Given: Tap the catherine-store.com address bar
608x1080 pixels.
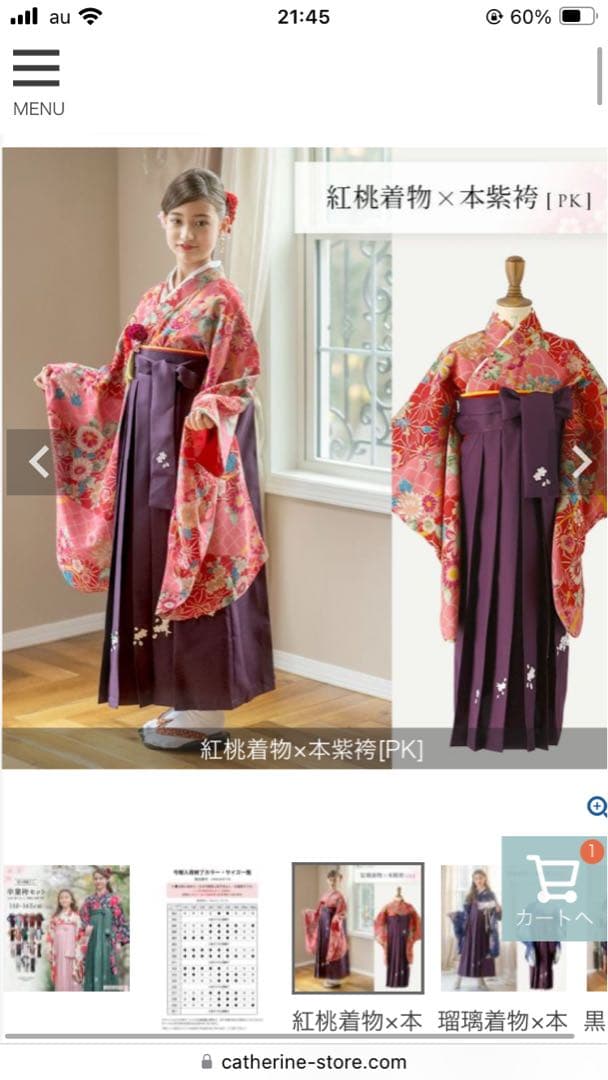Looking at the screenshot, I should [x=304, y=1062].
